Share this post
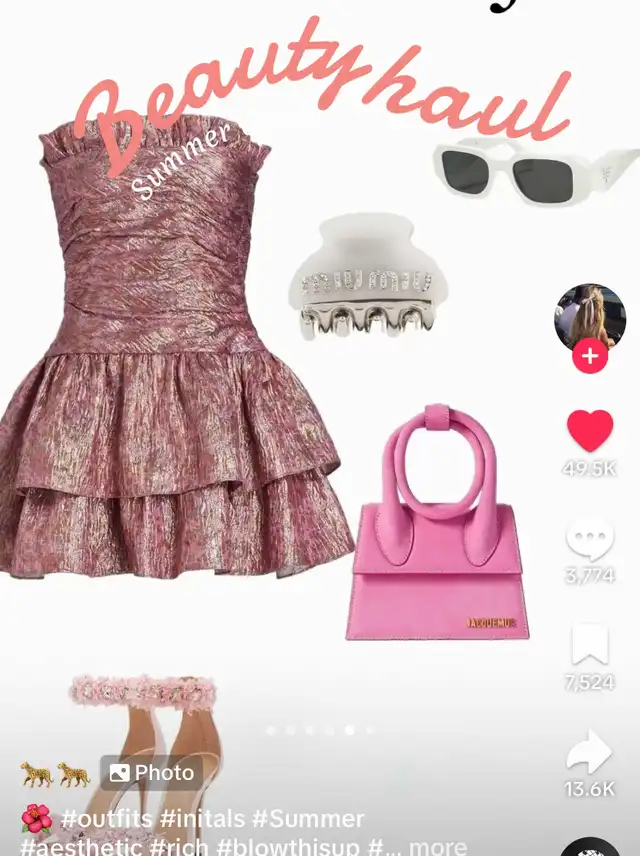The width and height of the screenshot is (640, 856). click(589, 752)
